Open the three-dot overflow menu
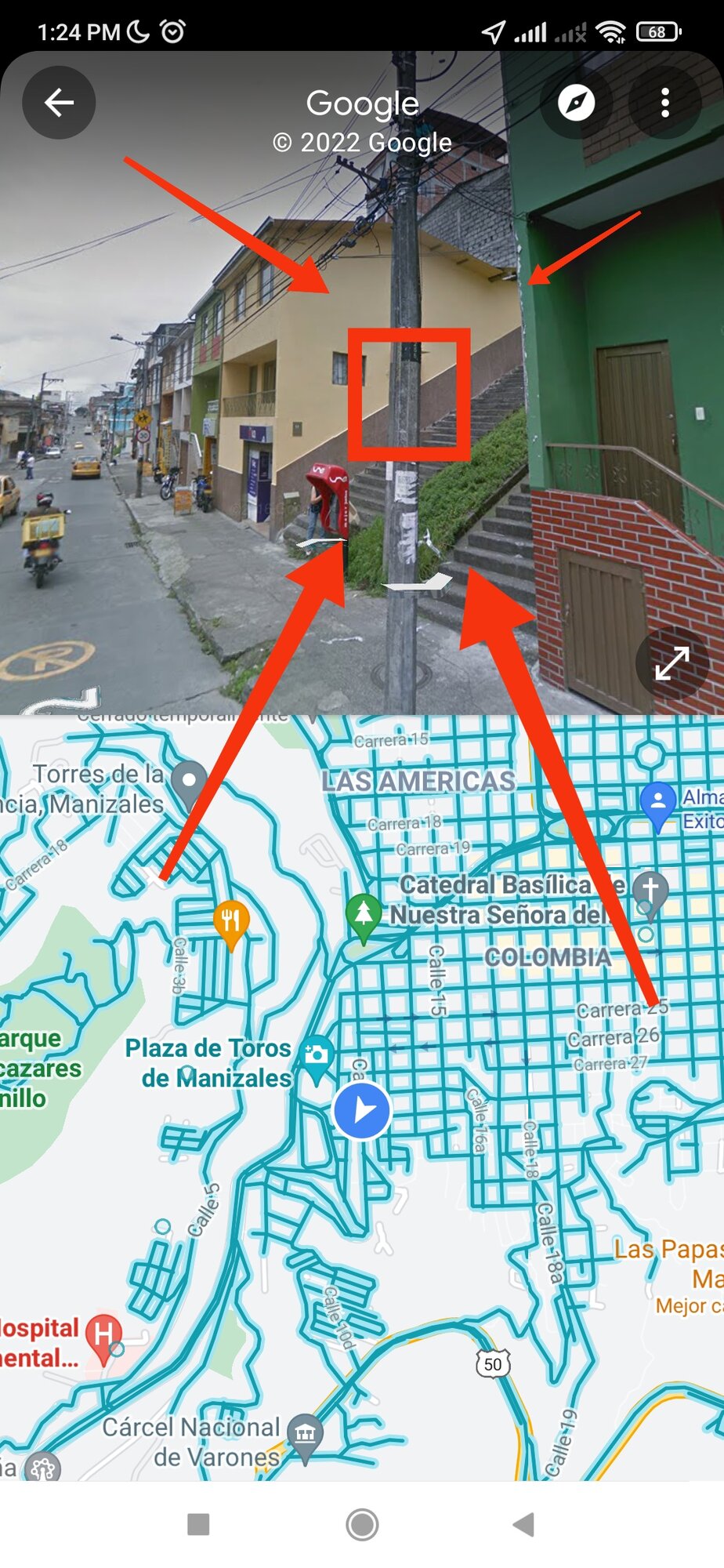724x1568 pixels. click(x=664, y=102)
